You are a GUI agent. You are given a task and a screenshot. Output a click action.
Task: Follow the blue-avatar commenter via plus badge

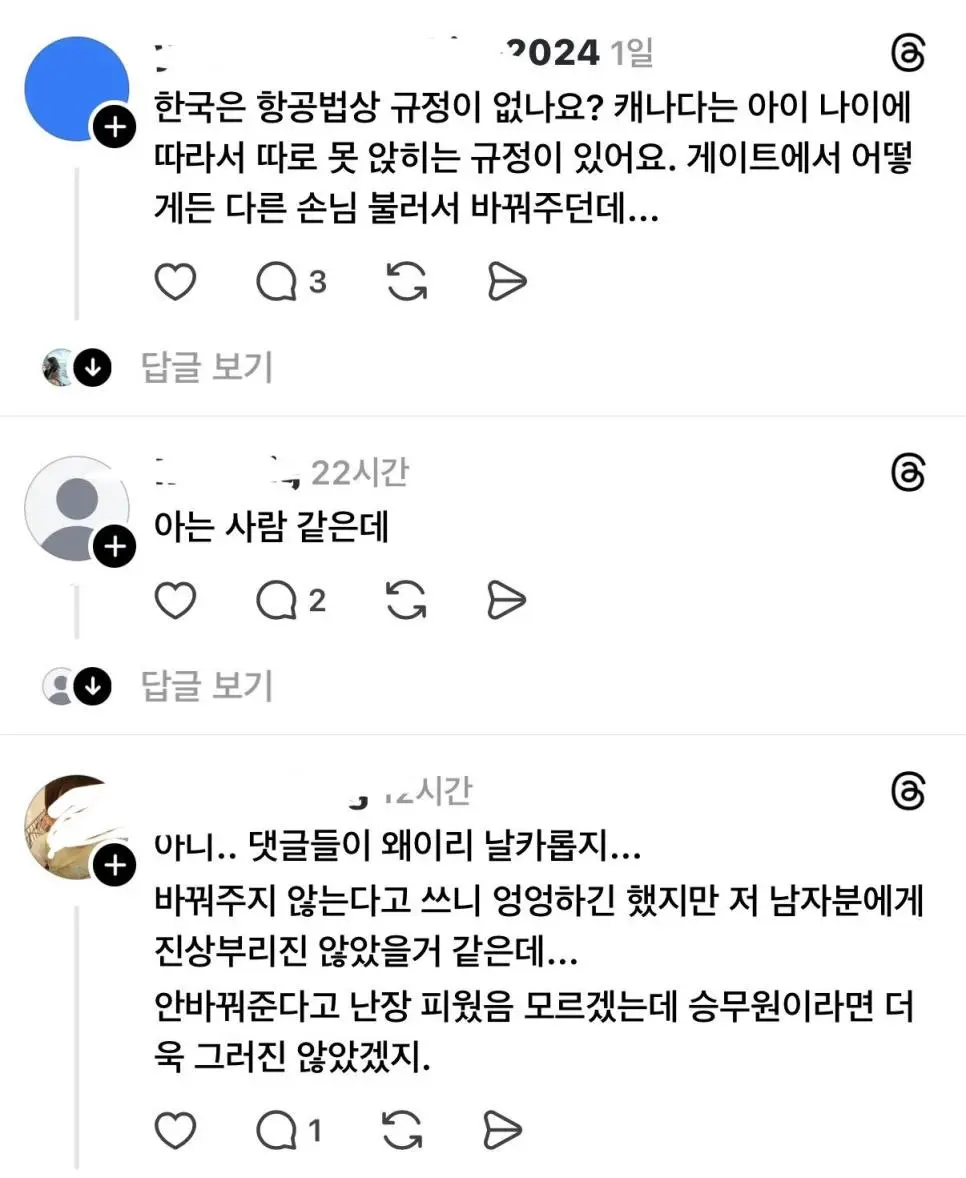pos(115,126)
